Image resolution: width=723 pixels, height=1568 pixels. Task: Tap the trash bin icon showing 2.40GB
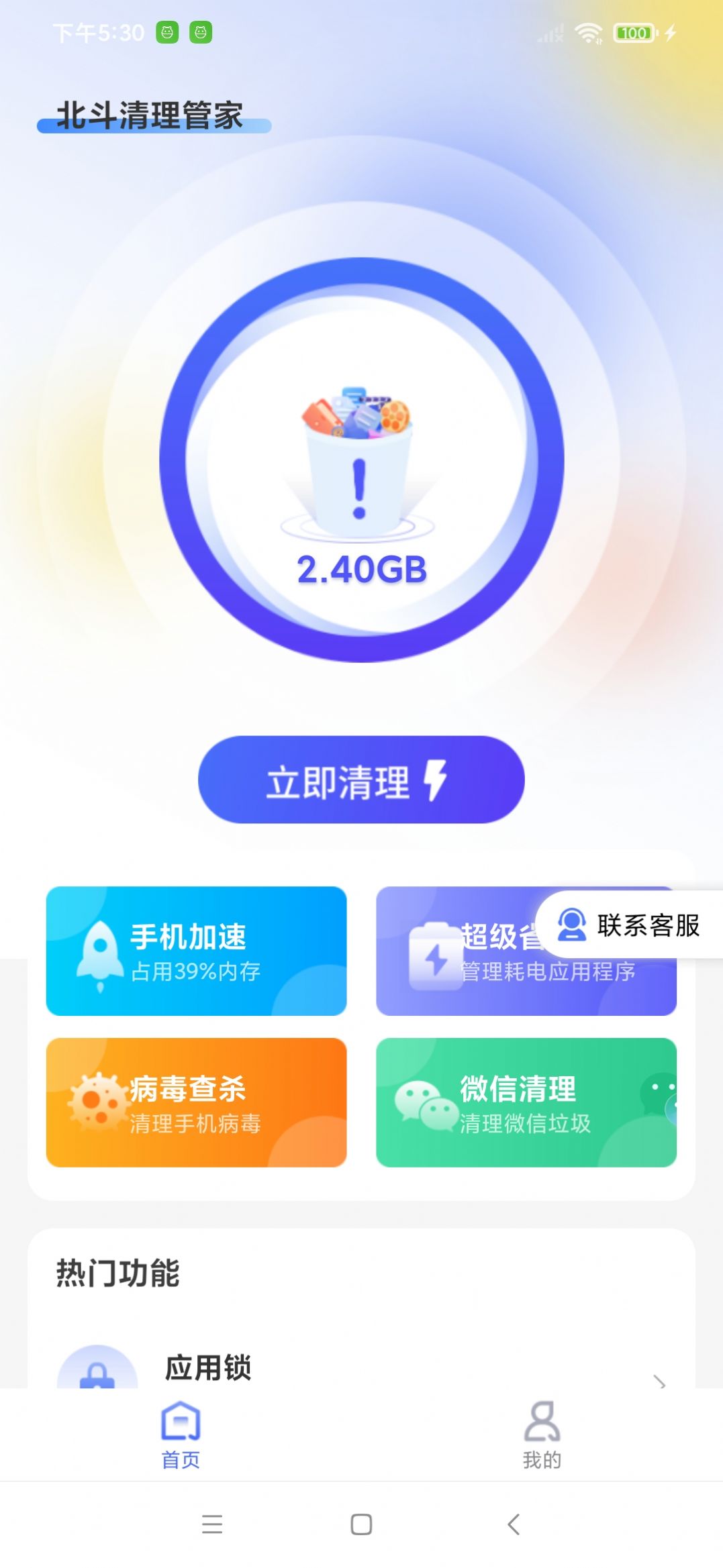[361, 463]
